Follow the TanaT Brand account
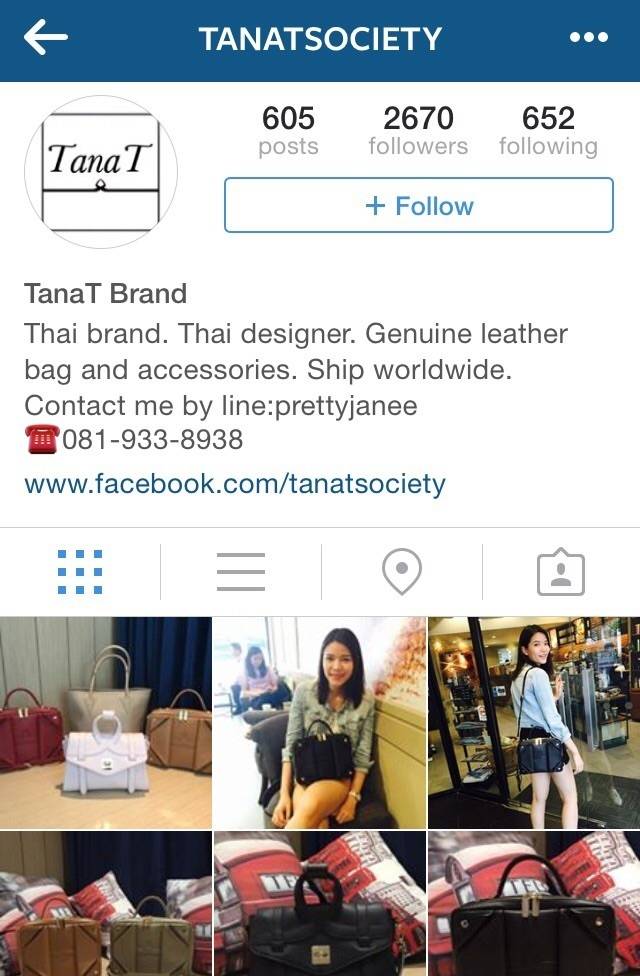The width and height of the screenshot is (640, 976). pyautogui.click(x=418, y=206)
